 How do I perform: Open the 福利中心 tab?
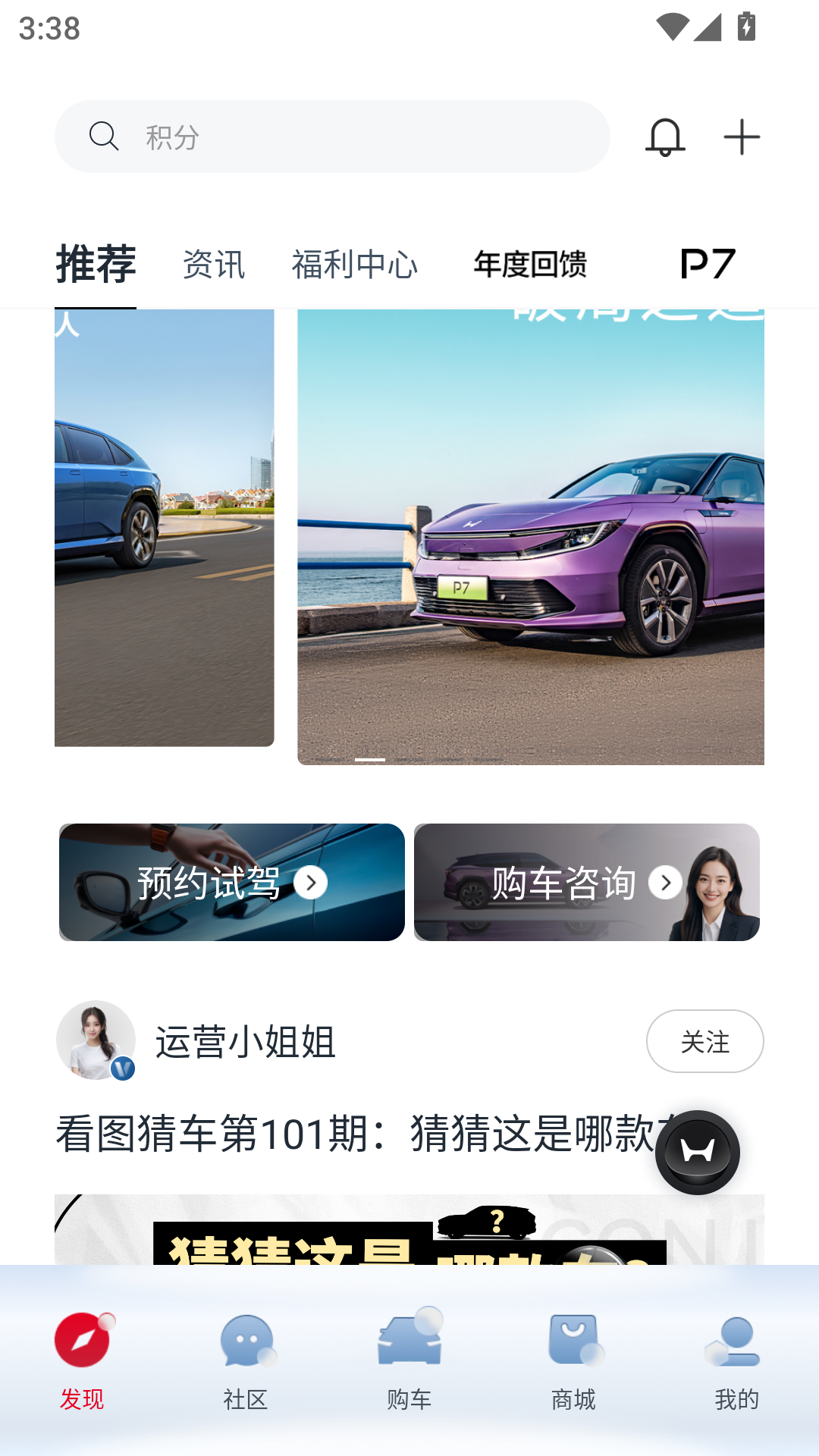(354, 265)
